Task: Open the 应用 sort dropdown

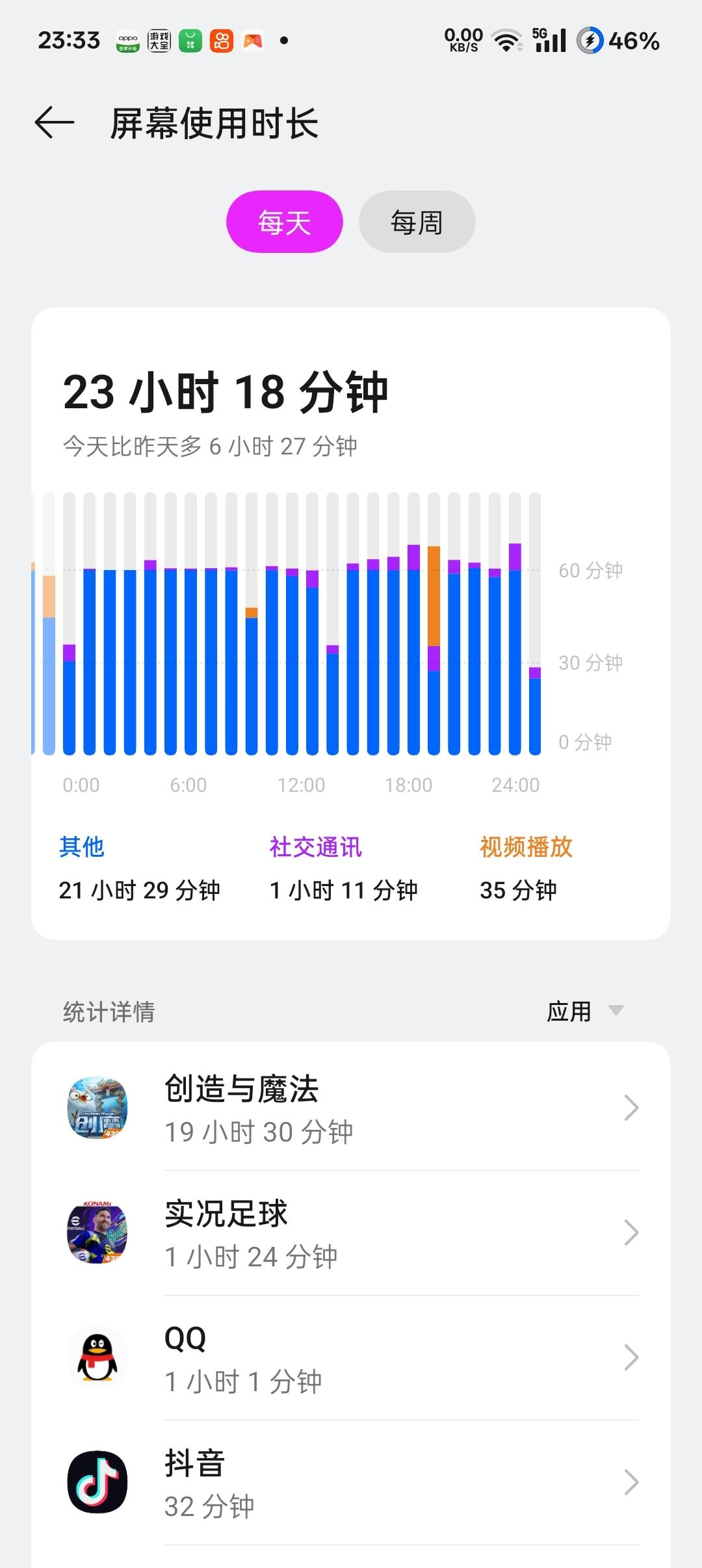Action: (x=584, y=1011)
